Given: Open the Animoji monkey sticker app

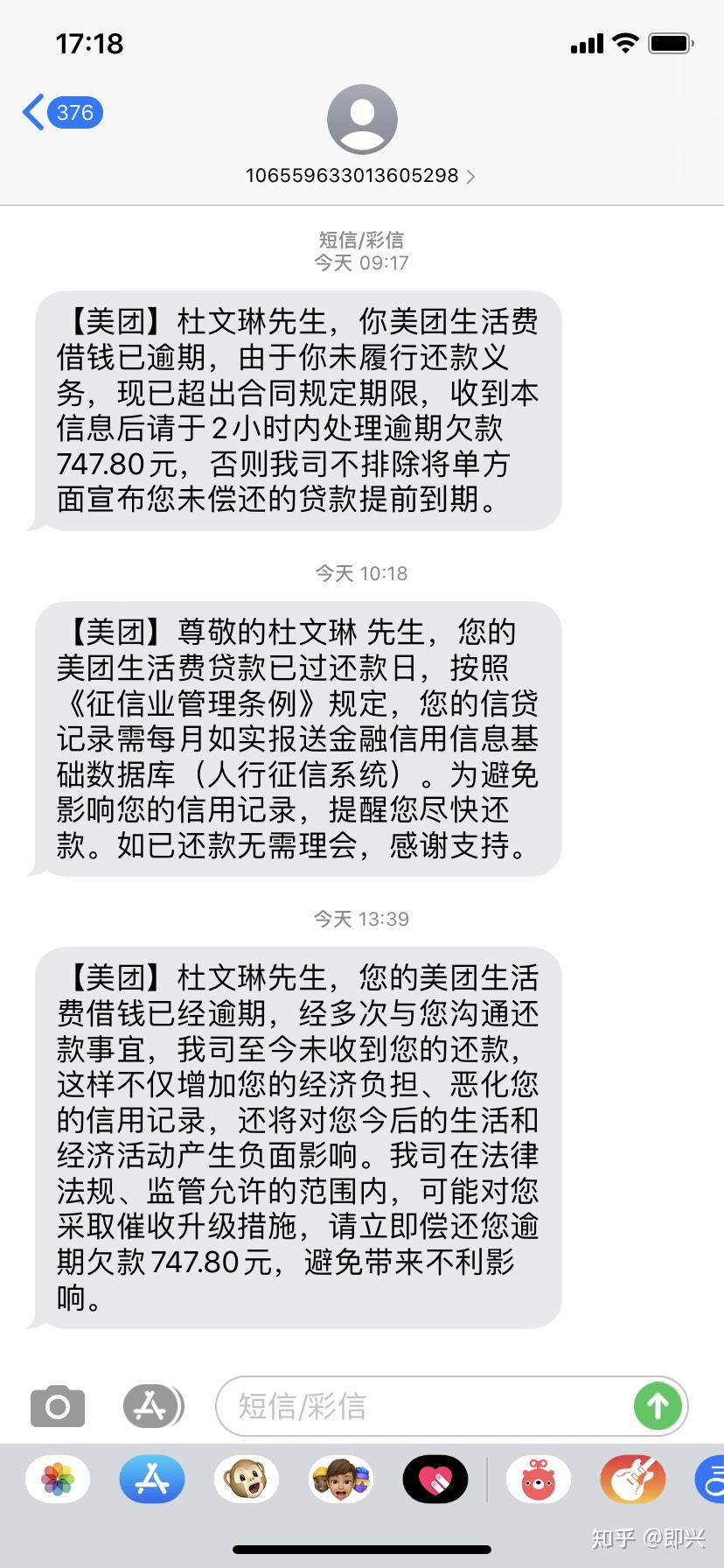Looking at the screenshot, I should (x=246, y=1479).
